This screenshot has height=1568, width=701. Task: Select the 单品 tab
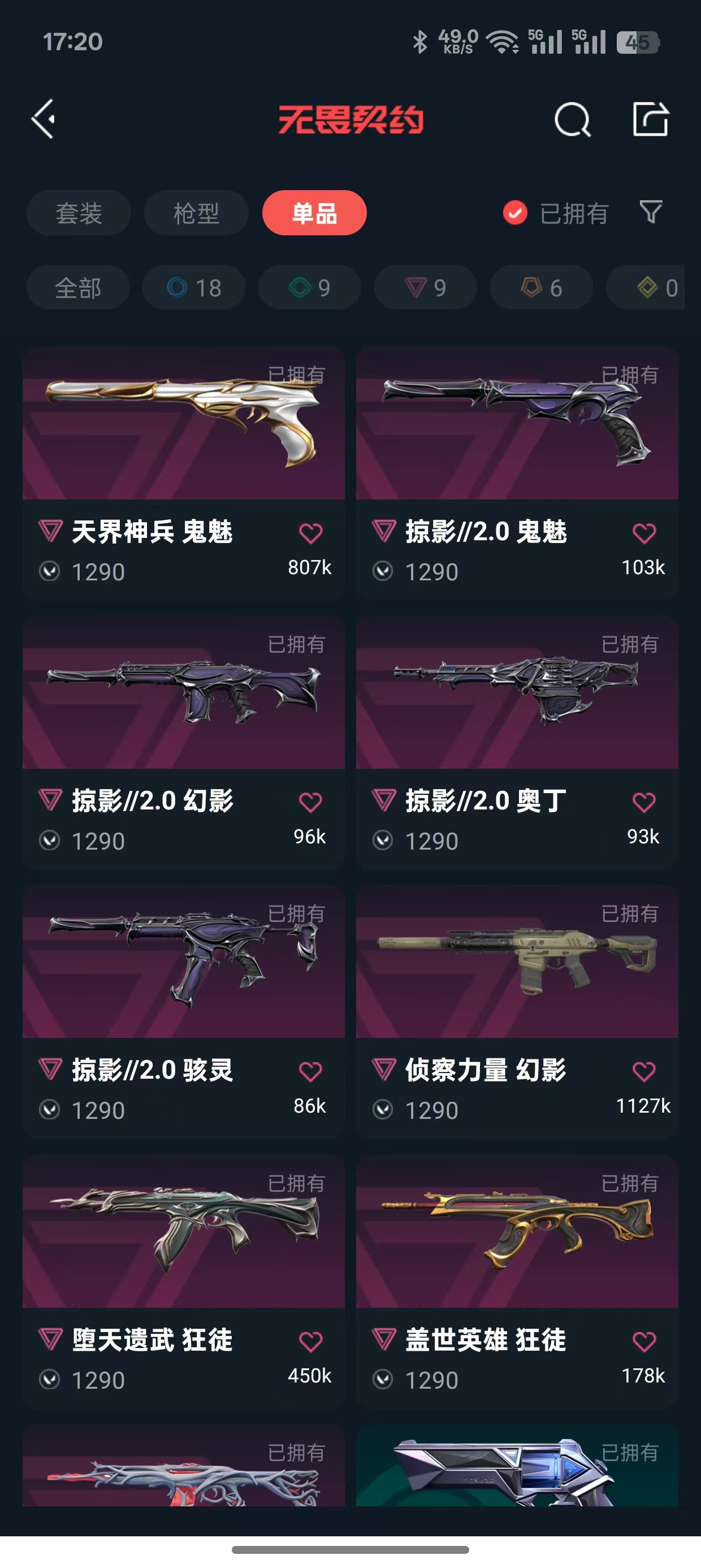click(x=314, y=213)
